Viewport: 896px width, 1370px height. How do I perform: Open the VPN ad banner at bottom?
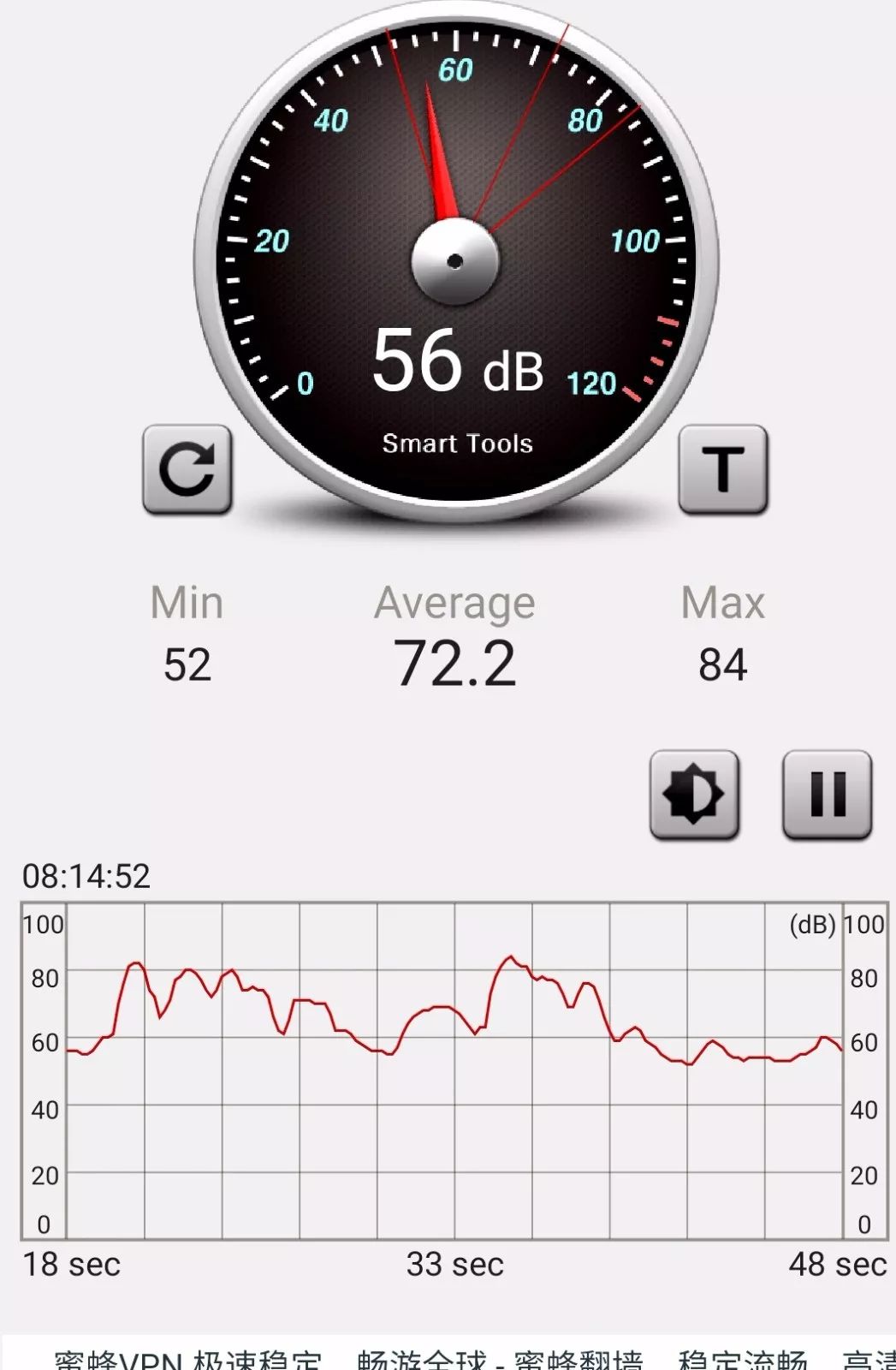click(x=448, y=1356)
